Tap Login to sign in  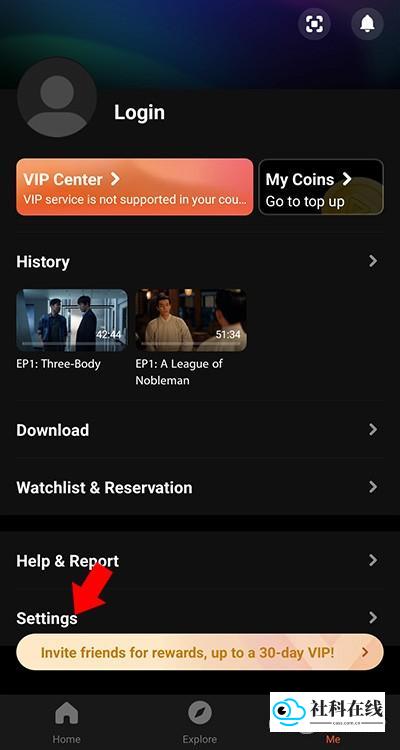pos(139,112)
